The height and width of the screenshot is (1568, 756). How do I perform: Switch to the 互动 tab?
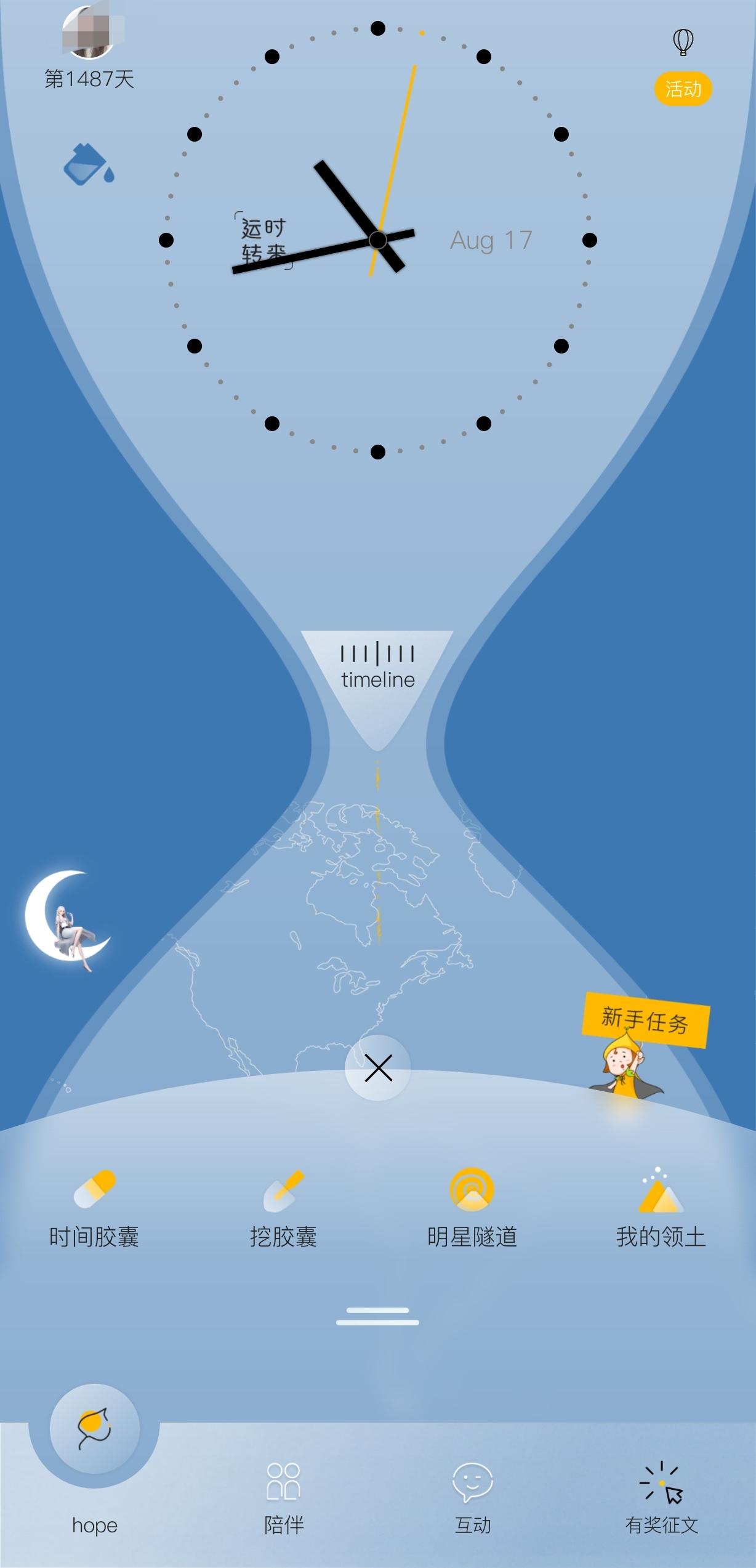pyautogui.click(x=472, y=1498)
